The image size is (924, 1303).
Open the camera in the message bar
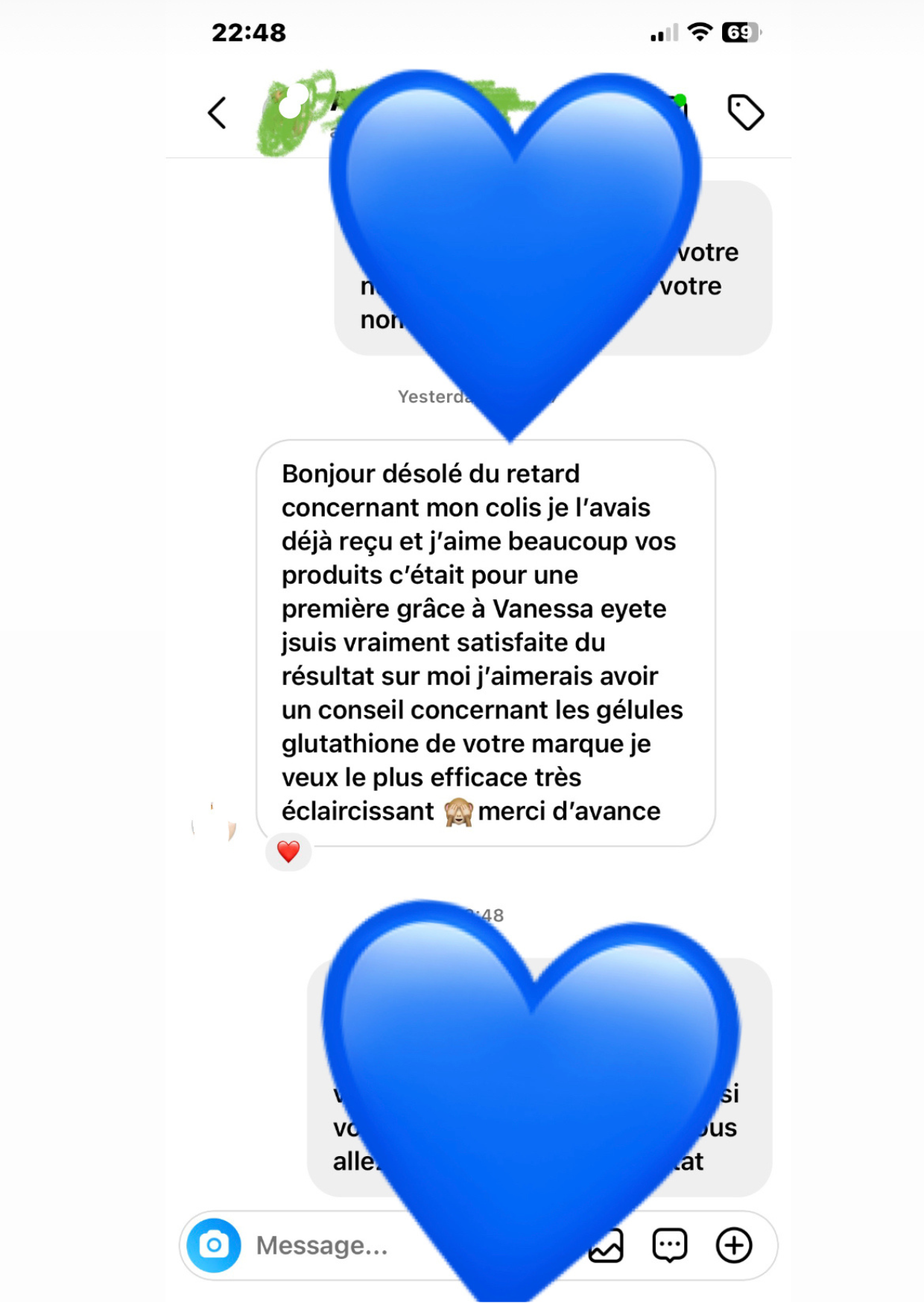point(214,1245)
